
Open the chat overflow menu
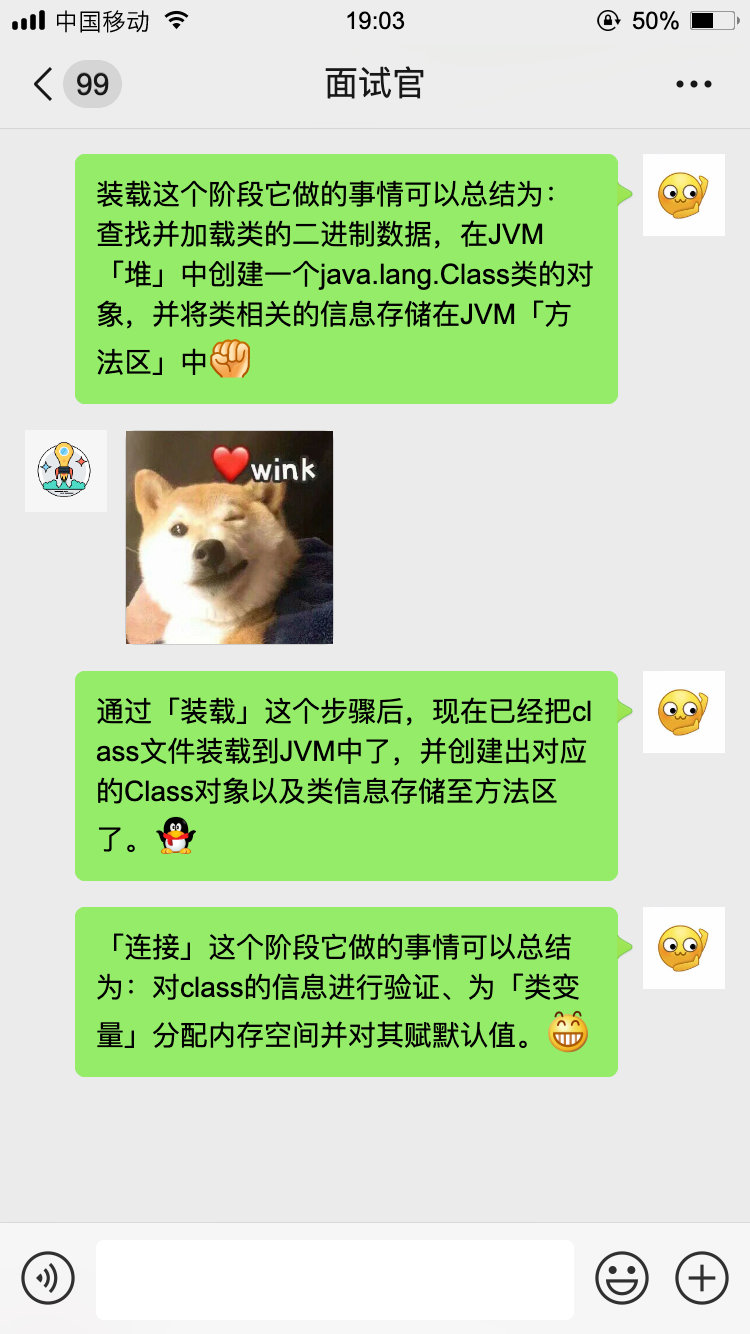(x=694, y=85)
